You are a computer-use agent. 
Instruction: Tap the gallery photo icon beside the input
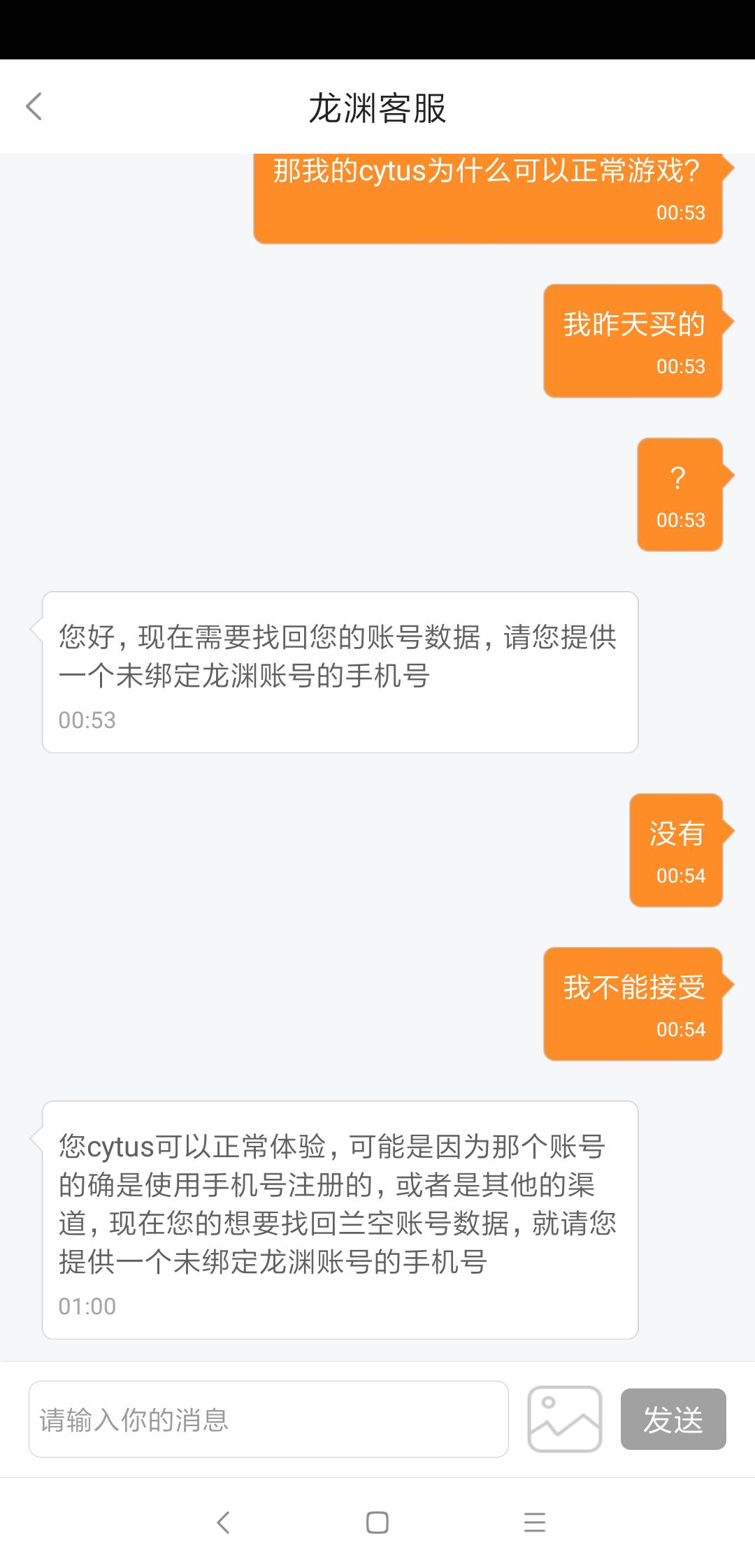click(x=566, y=1420)
